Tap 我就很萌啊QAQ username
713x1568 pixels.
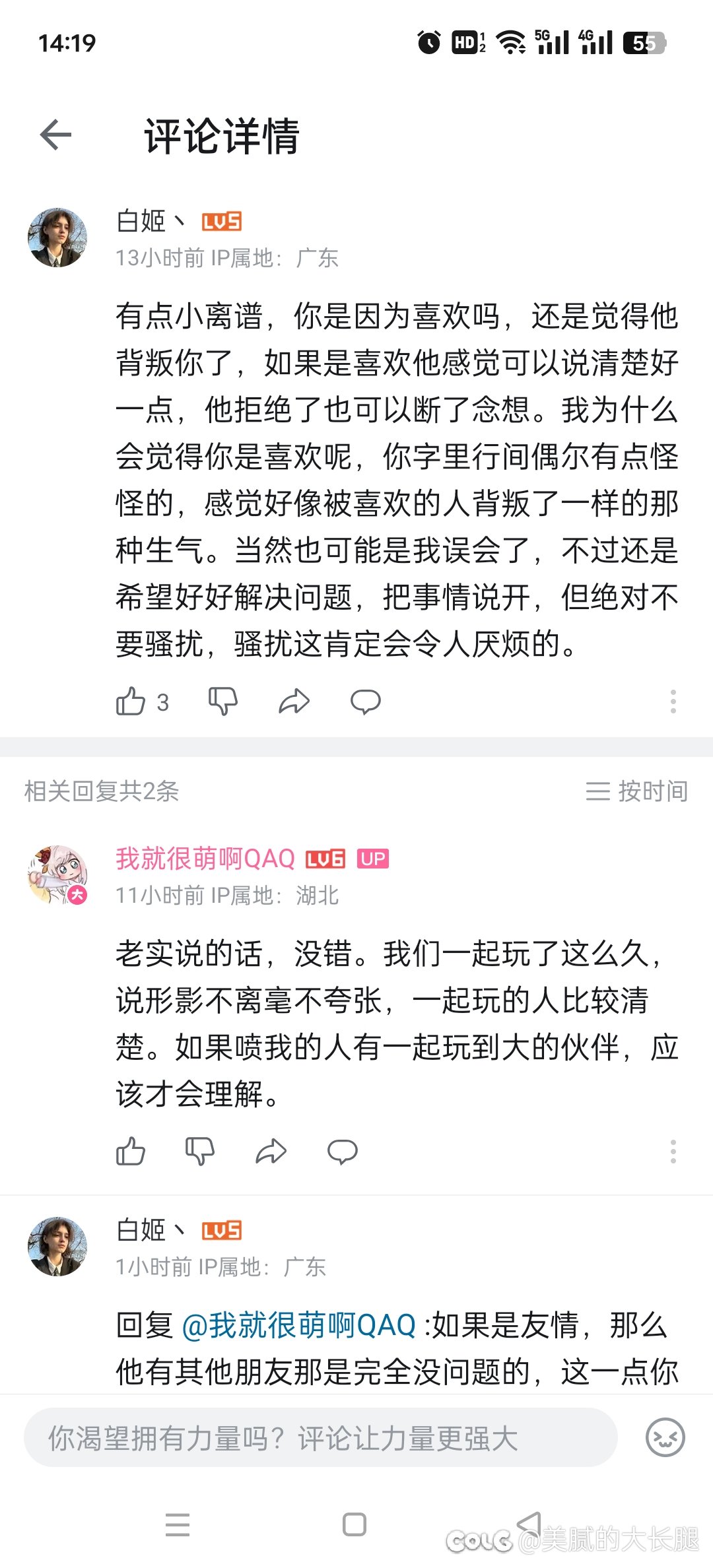pos(205,859)
